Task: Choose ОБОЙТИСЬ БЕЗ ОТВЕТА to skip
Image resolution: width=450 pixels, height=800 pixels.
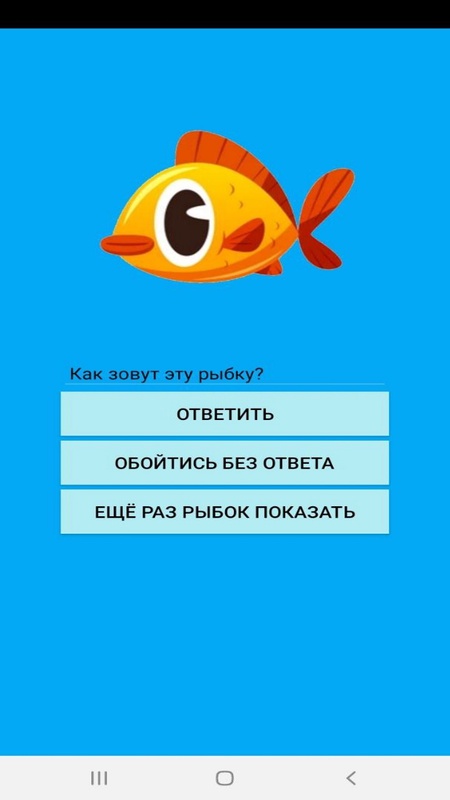Action: pyautogui.click(x=224, y=463)
